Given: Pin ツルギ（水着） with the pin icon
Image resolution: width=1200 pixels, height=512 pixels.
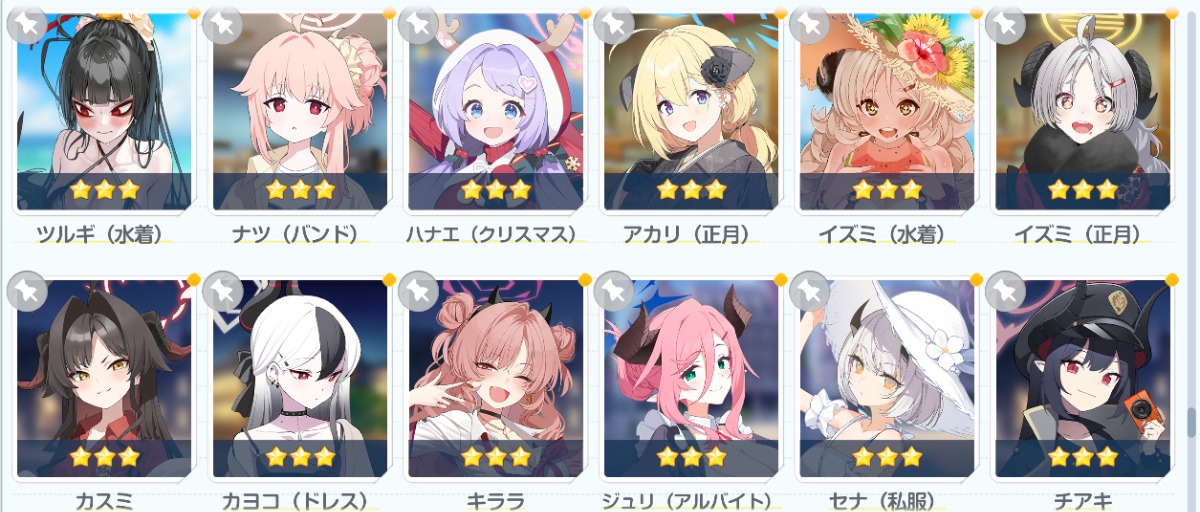Looking at the screenshot, I should coord(27,24).
